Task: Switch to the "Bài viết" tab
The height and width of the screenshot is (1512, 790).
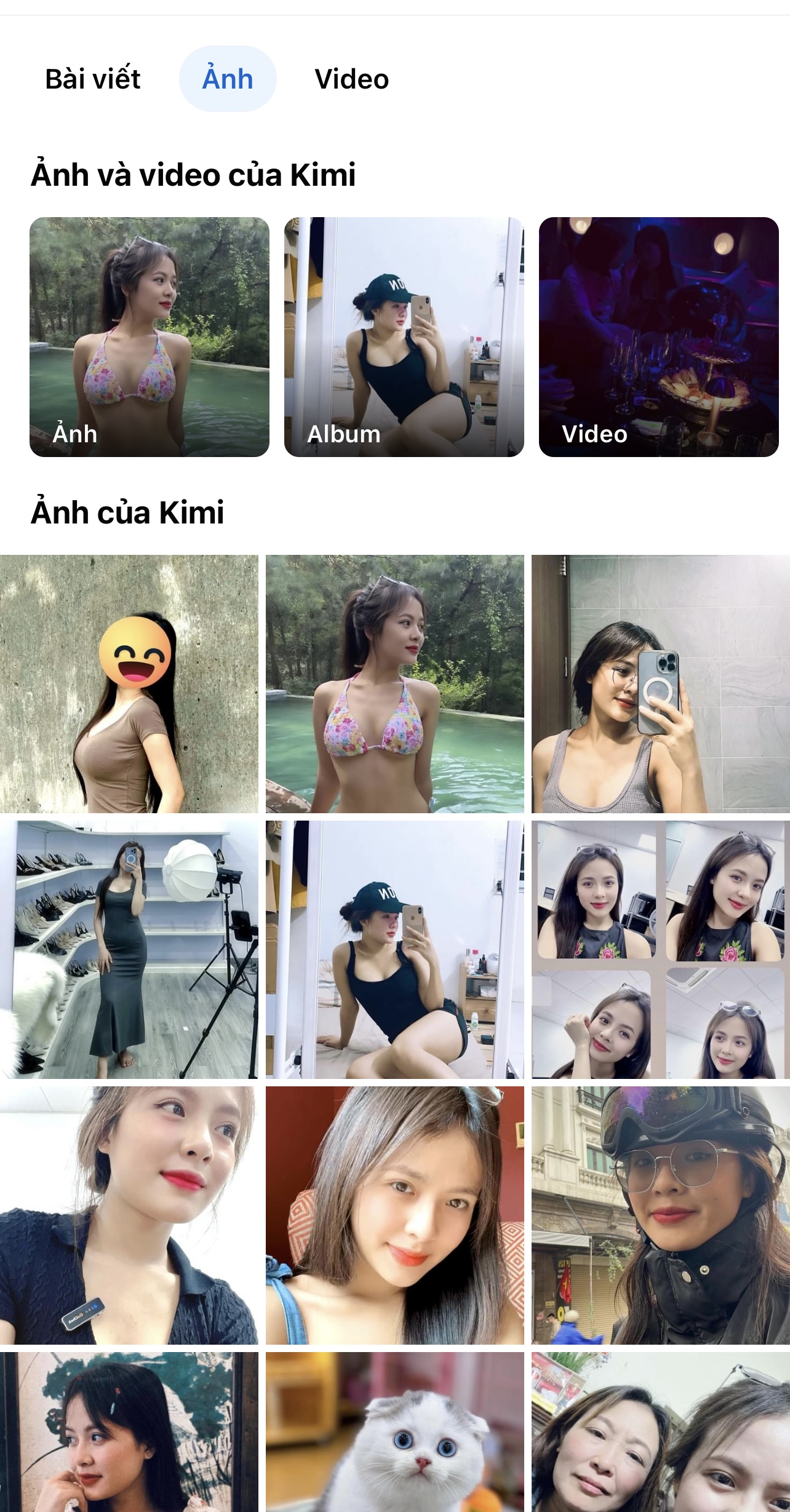Action: pyautogui.click(x=92, y=78)
